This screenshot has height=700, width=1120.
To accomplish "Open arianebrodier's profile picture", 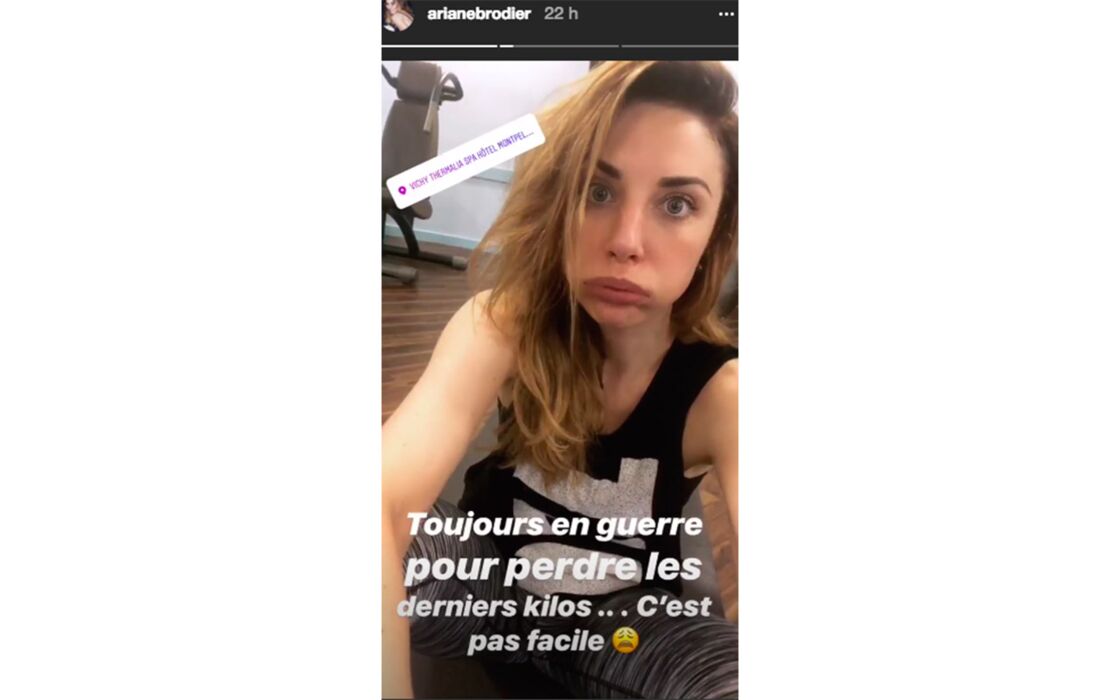I will click(398, 15).
